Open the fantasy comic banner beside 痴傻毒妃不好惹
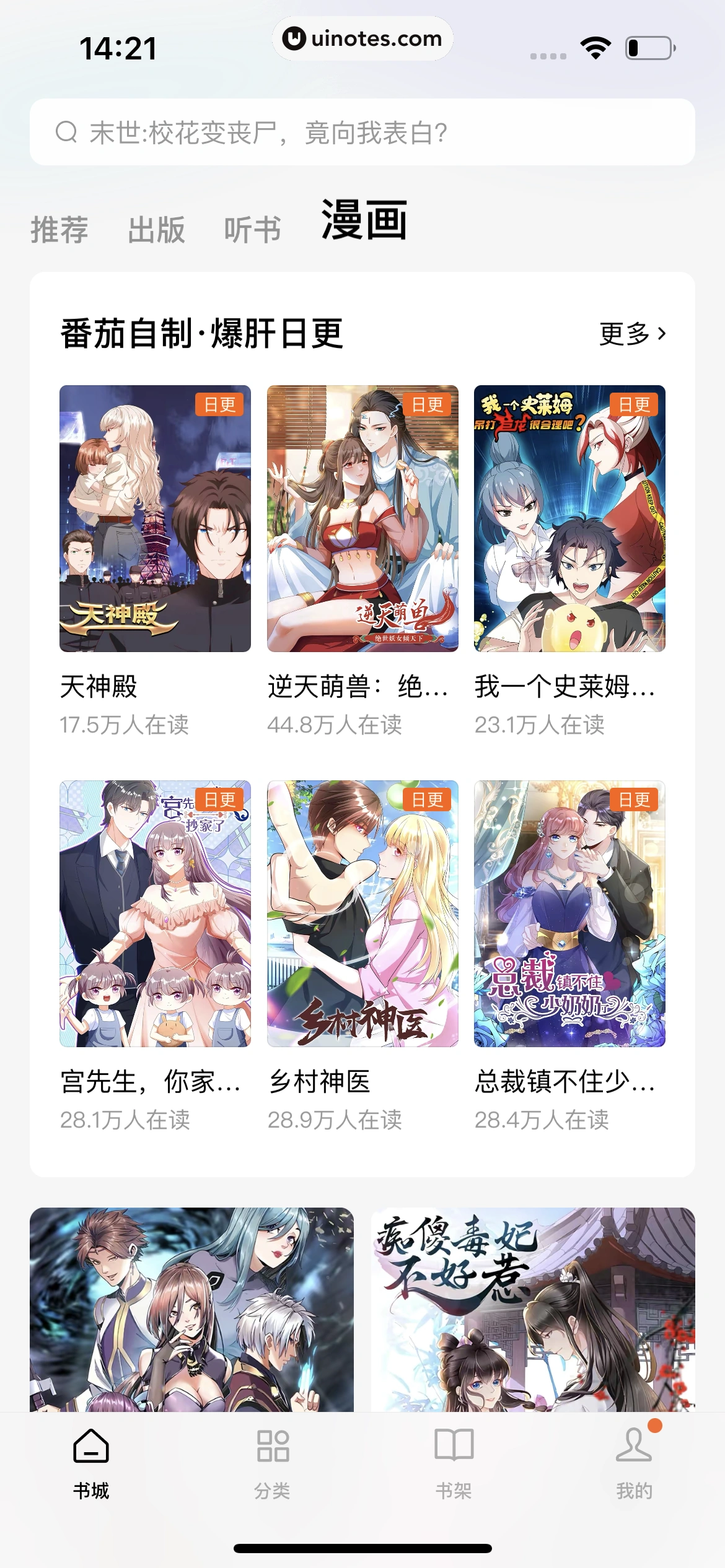725x1568 pixels. click(191, 1309)
